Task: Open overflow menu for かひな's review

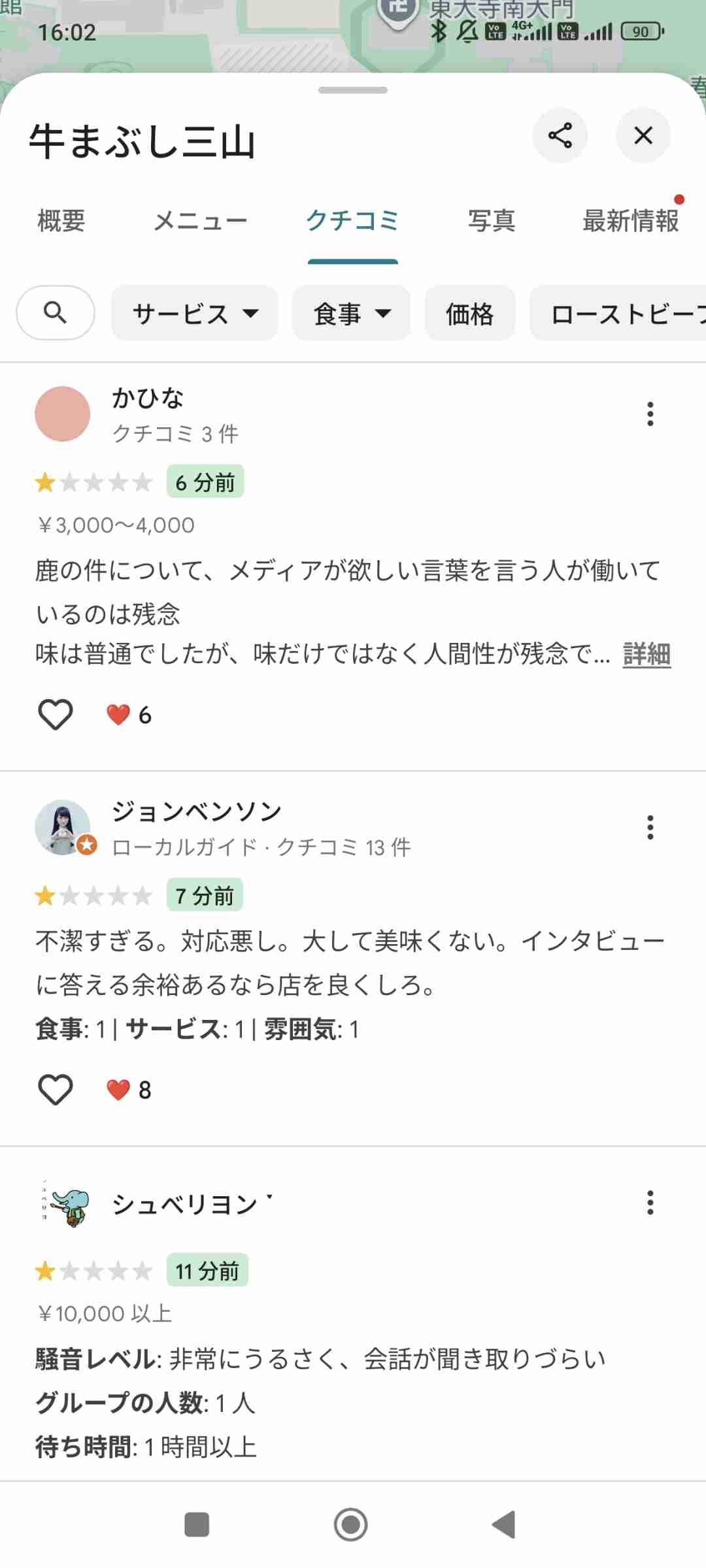Action: (x=650, y=414)
